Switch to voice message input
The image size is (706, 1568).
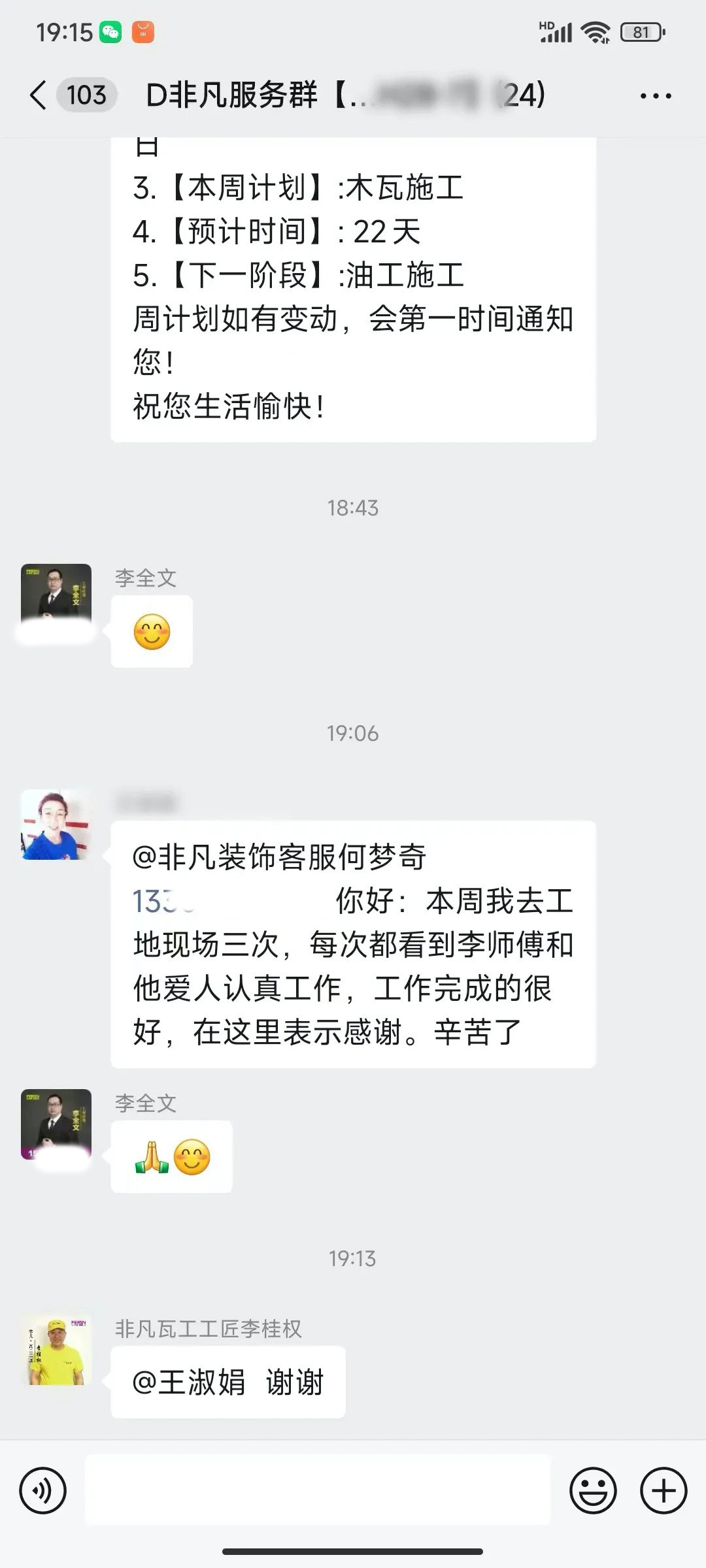(x=43, y=1491)
